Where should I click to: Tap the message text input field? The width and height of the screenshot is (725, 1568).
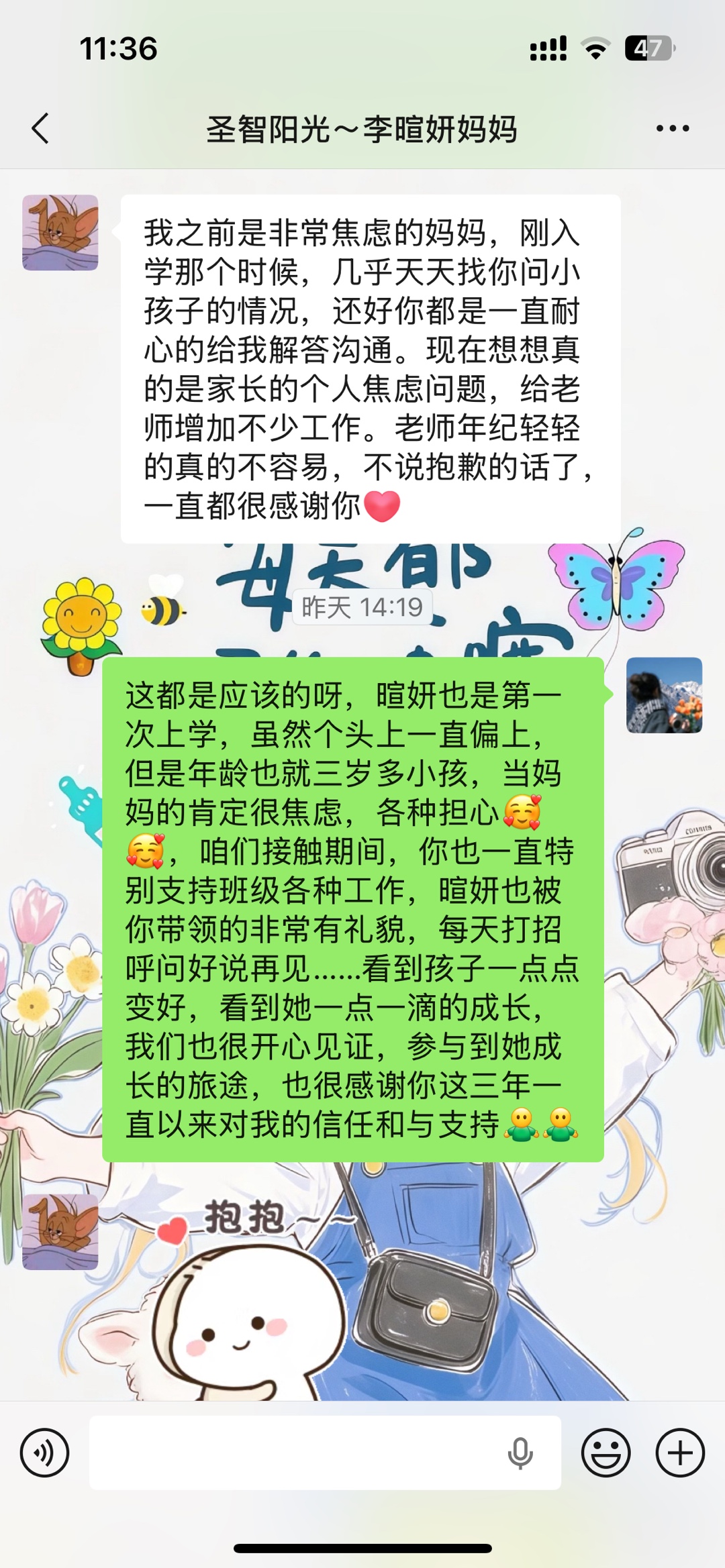(325, 1453)
